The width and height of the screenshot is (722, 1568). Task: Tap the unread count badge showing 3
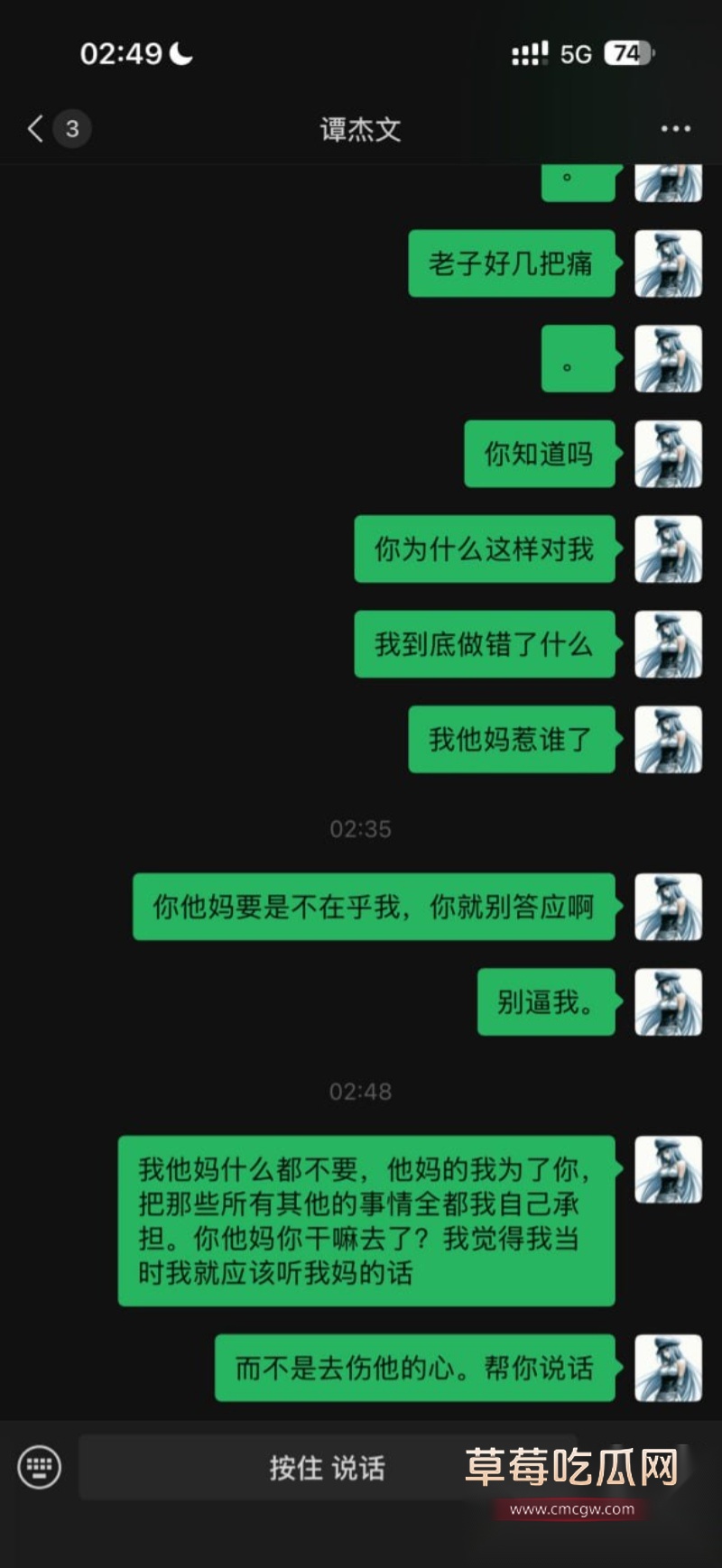[69, 129]
